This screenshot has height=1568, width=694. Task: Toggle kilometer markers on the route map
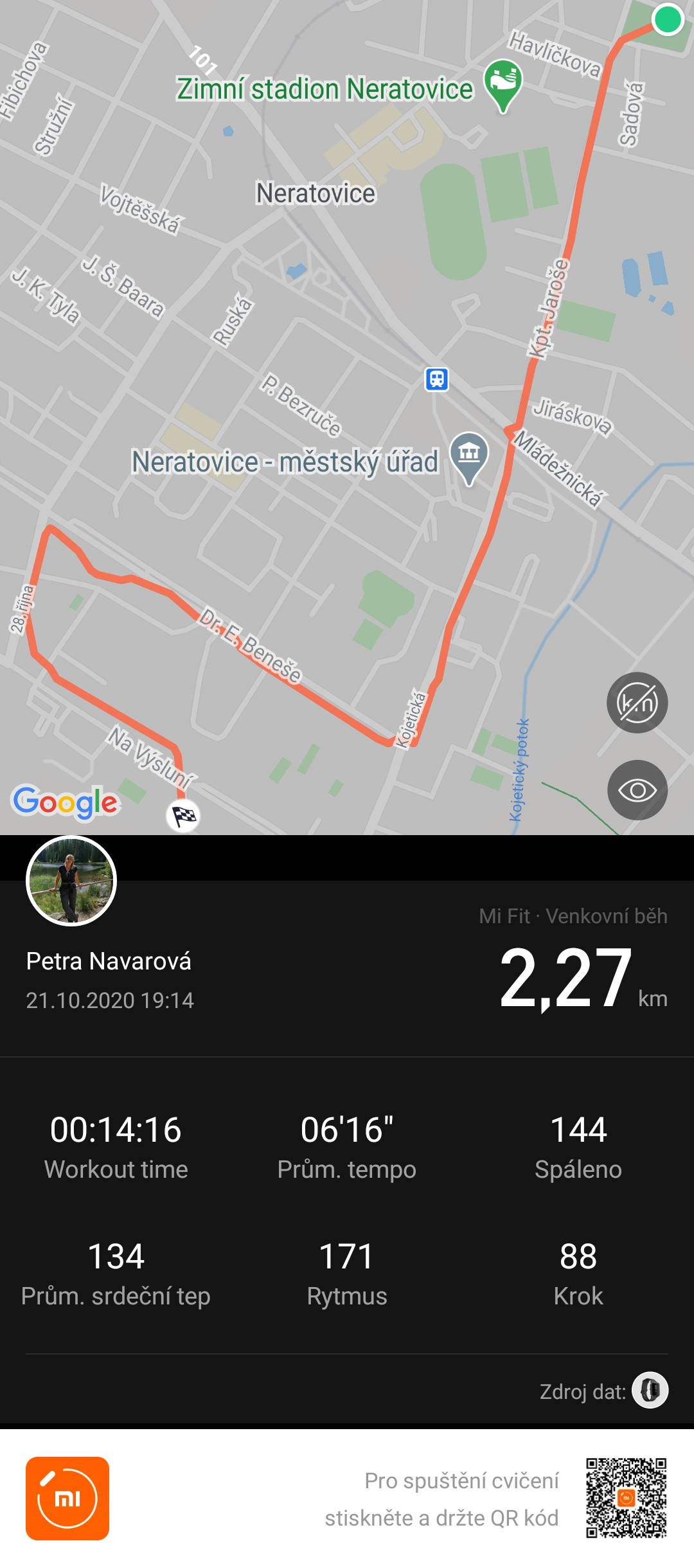(637, 703)
